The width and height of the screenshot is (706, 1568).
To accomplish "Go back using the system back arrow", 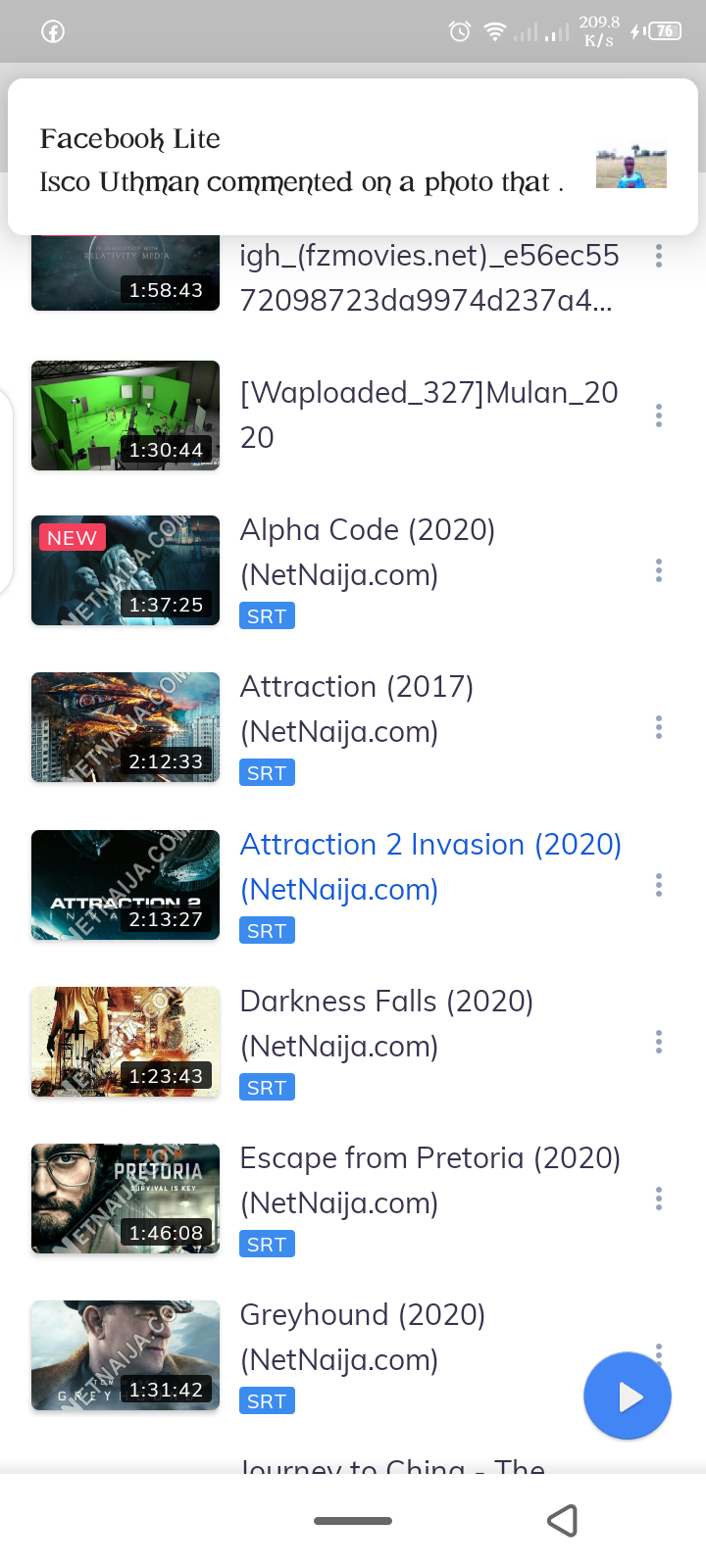I will tap(562, 1521).
